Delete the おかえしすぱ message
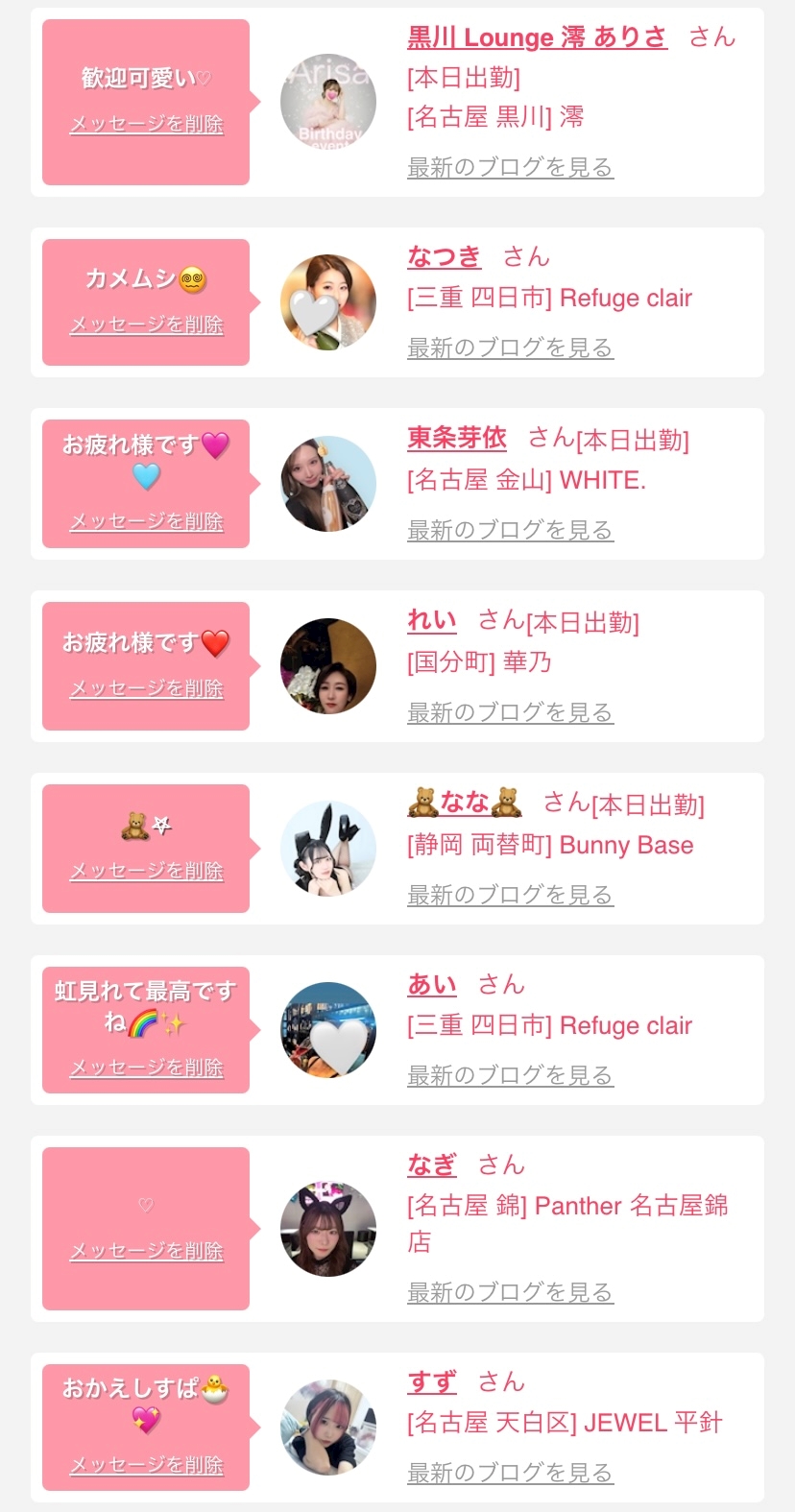795x1512 pixels. (146, 1465)
